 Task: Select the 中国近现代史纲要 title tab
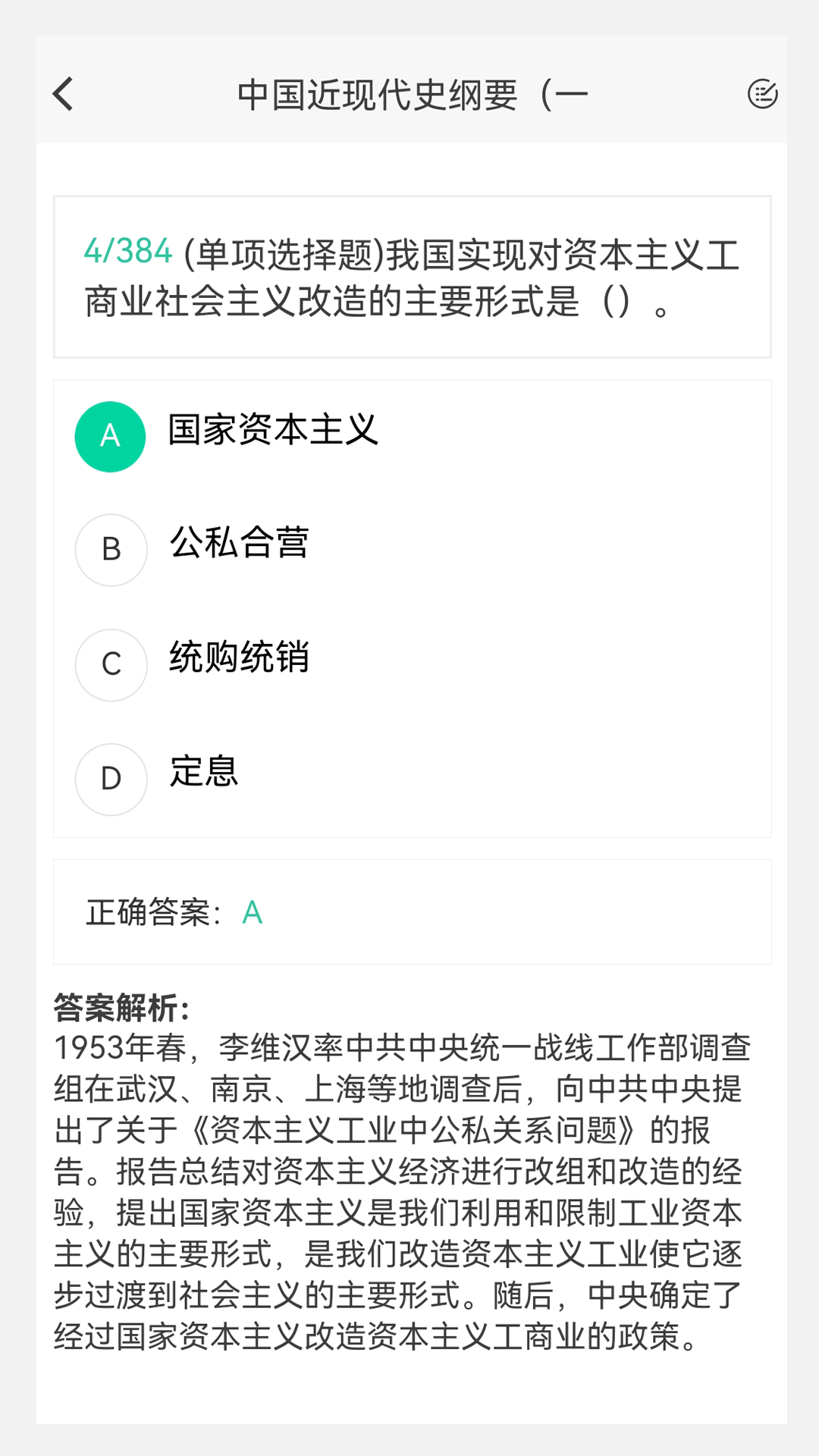point(412,93)
